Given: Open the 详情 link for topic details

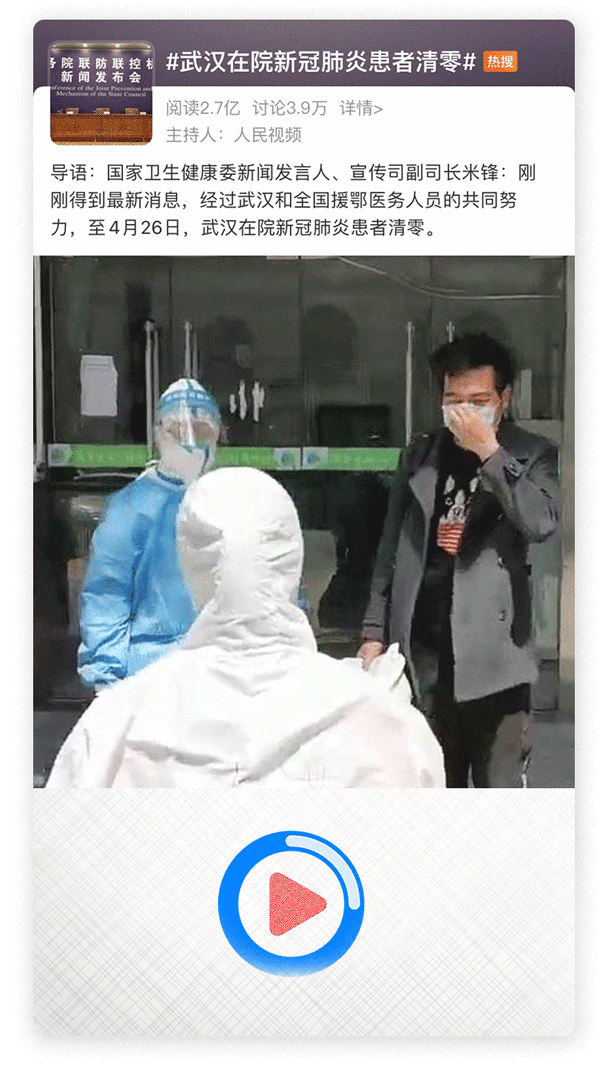Looking at the screenshot, I should (360, 108).
